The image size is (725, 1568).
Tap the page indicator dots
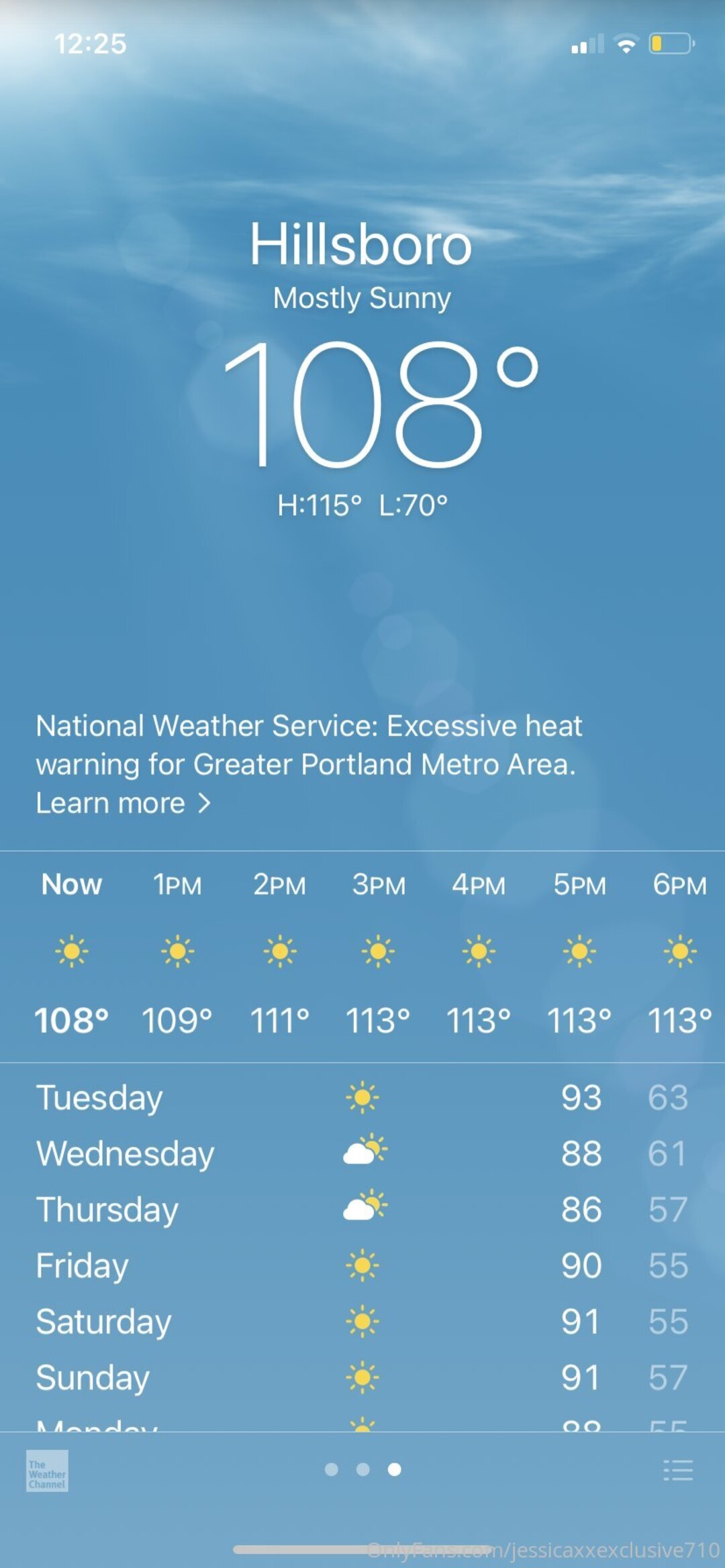(362, 1470)
